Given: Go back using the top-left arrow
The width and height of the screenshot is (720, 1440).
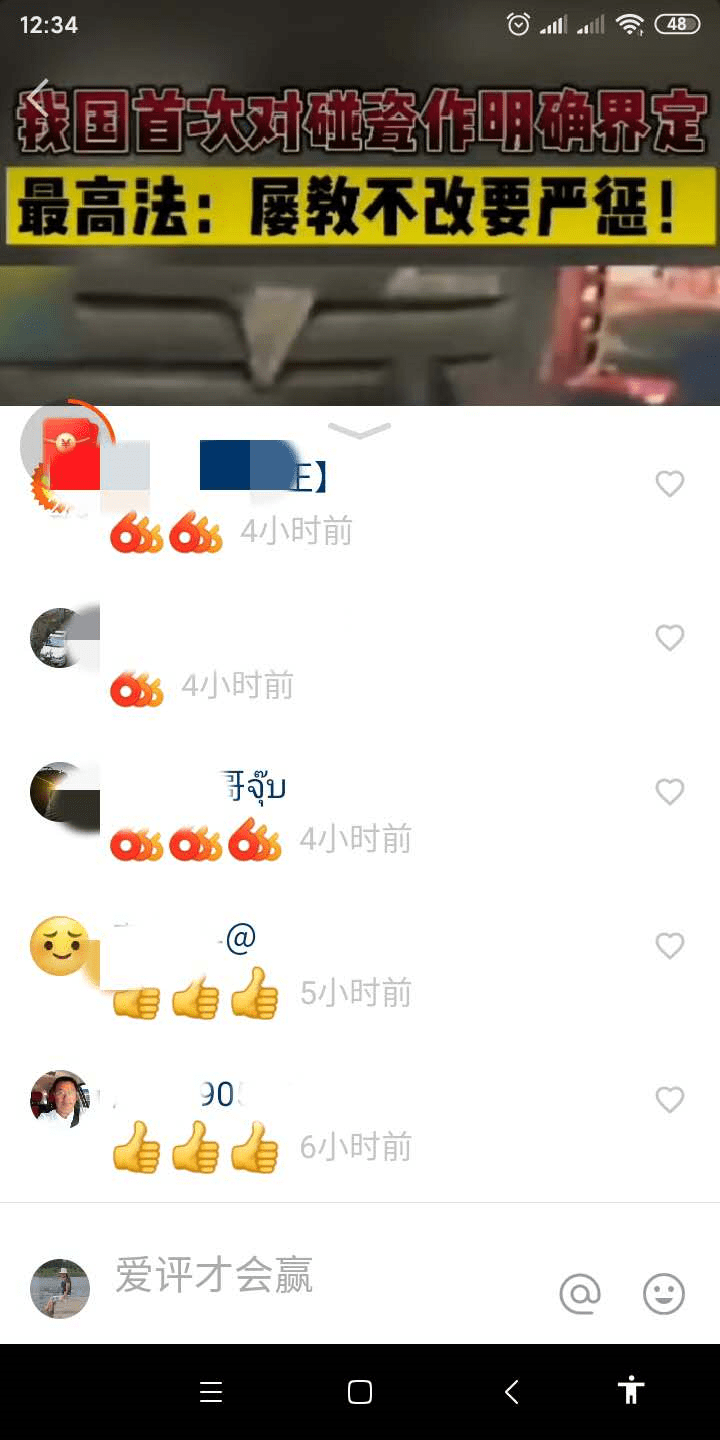Looking at the screenshot, I should click(38, 98).
